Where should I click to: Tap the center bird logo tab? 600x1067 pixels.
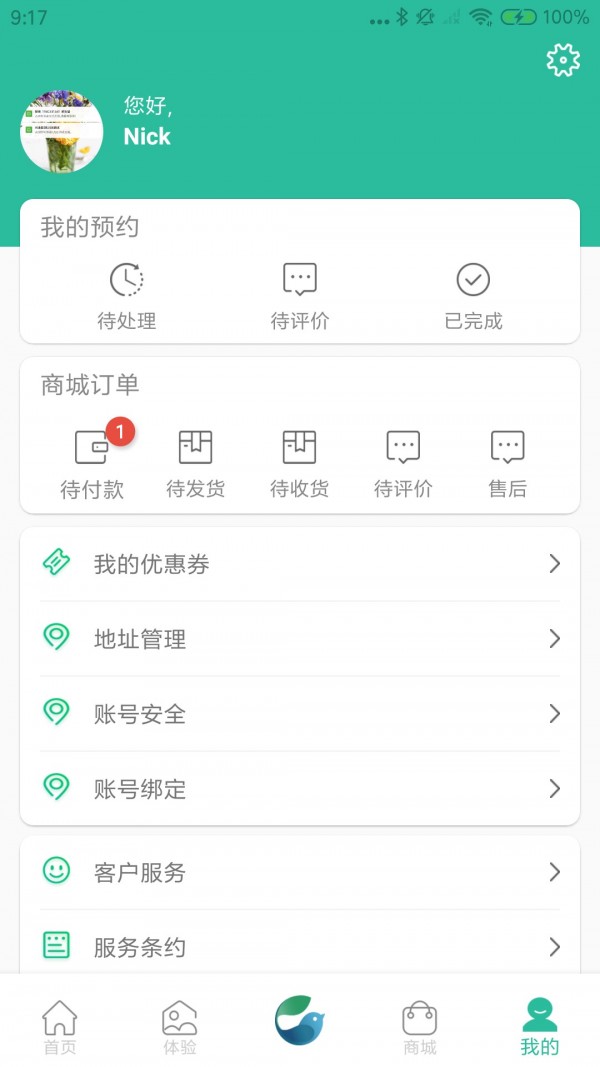(x=300, y=1020)
